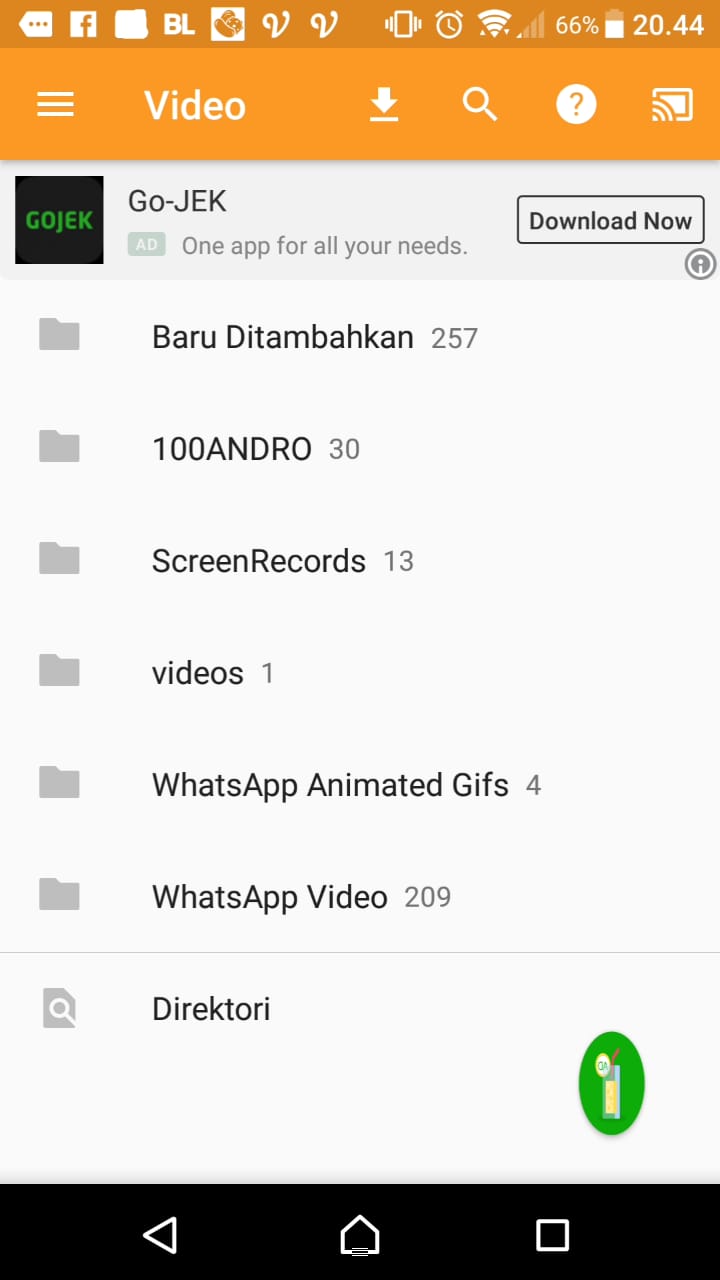The width and height of the screenshot is (720, 1280).
Task: Open the hamburger drawer menu
Action: click(56, 105)
